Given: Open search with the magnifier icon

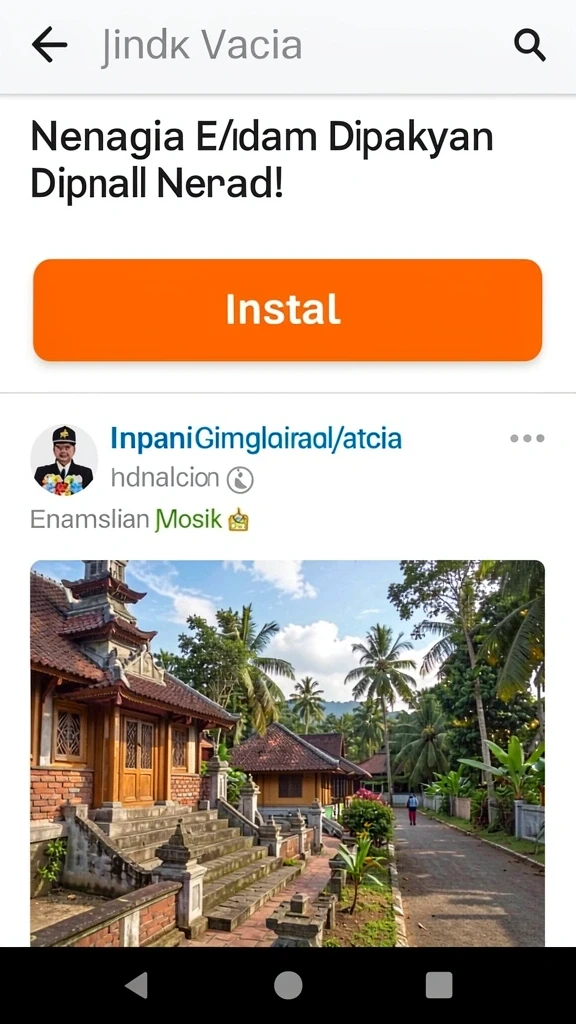Looking at the screenshot, I should 529,45.
